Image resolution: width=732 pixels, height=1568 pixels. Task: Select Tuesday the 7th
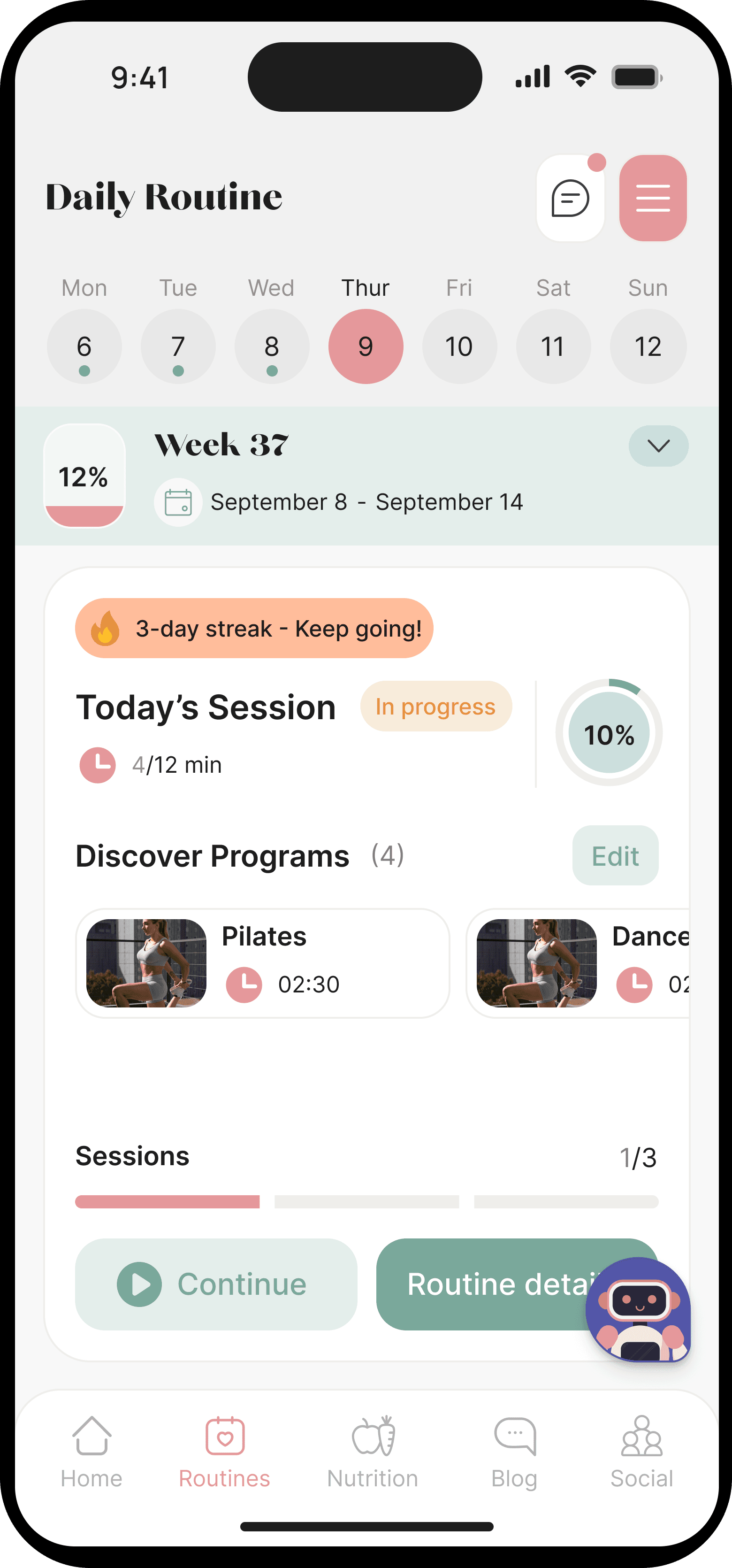pos(178,346)
